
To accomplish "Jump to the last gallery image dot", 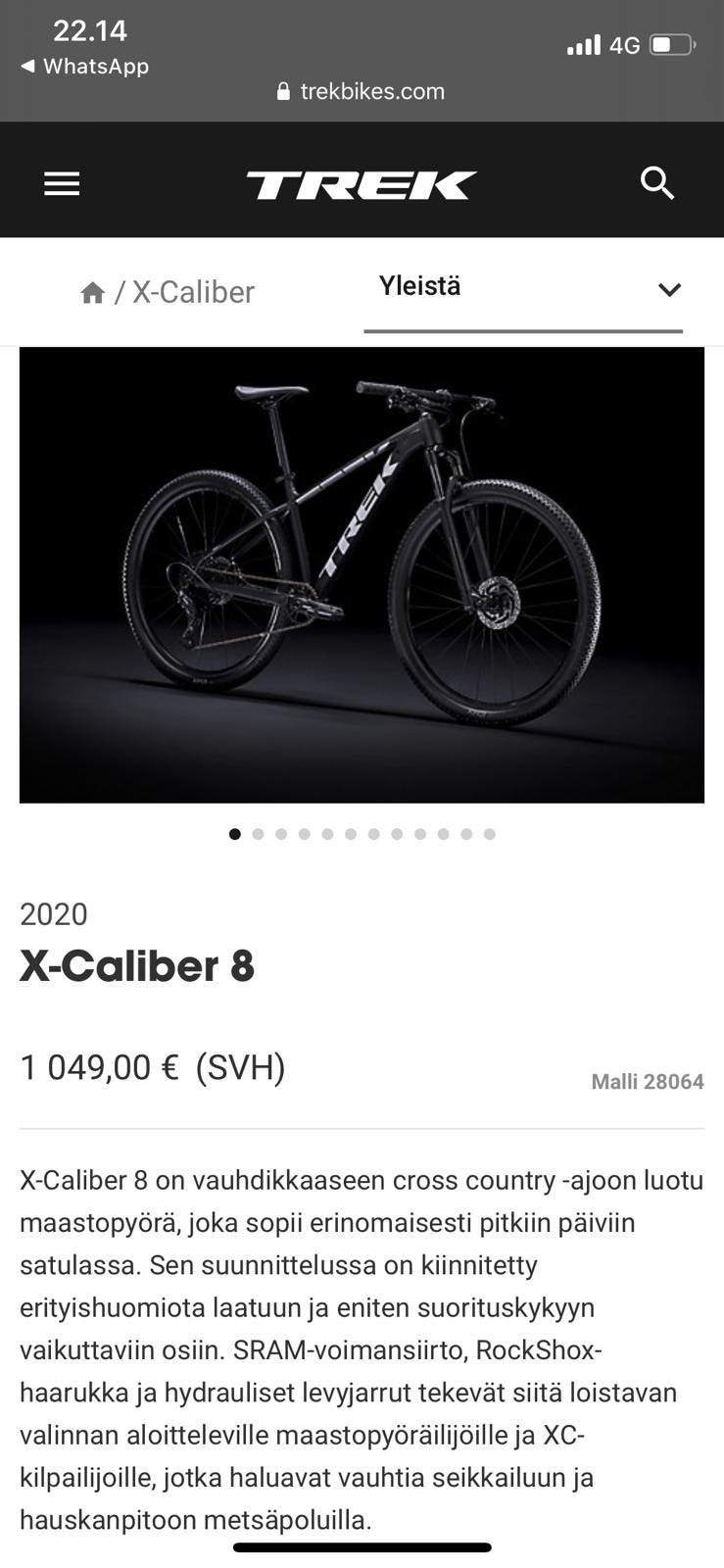I will (x=490, y=834).
